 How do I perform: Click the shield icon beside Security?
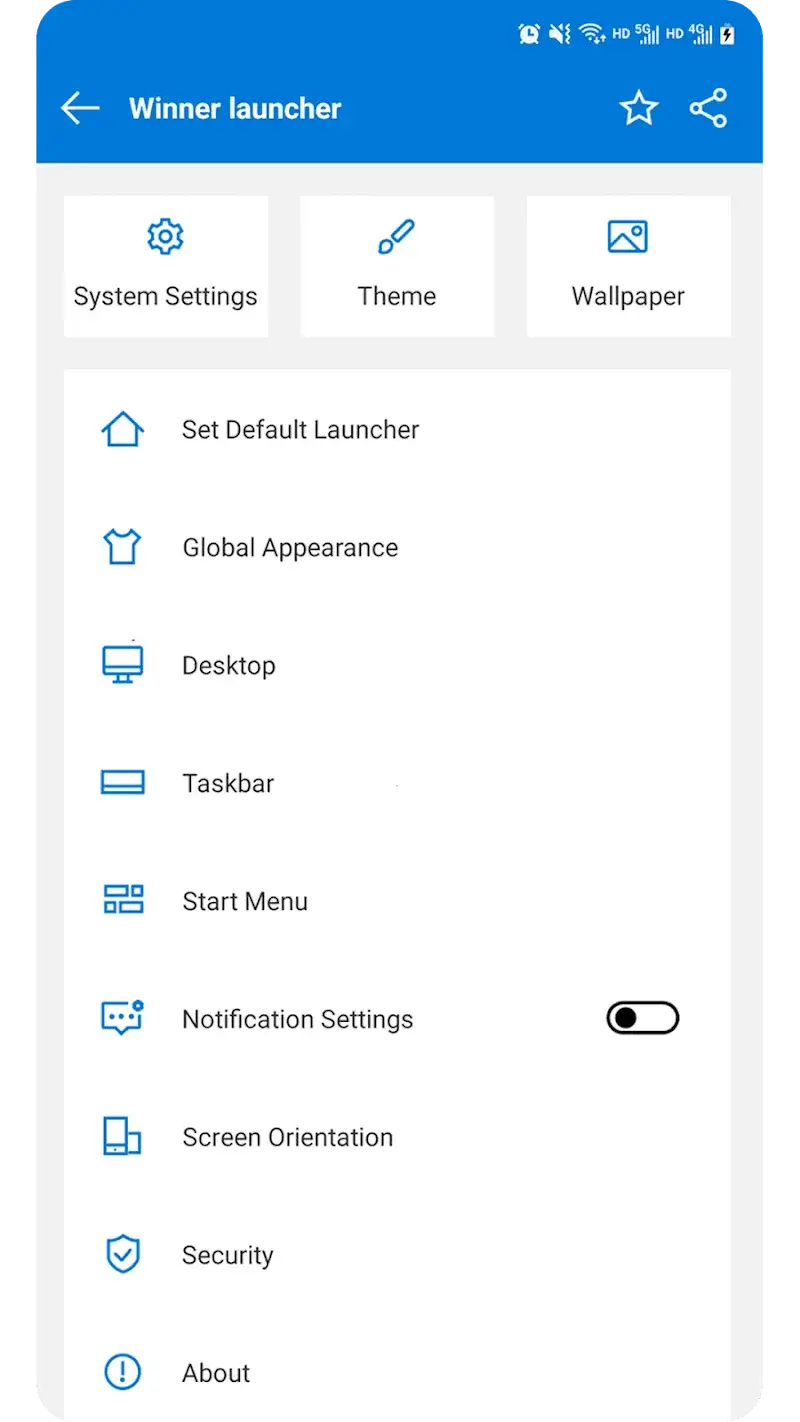(x=122, y=1253)
